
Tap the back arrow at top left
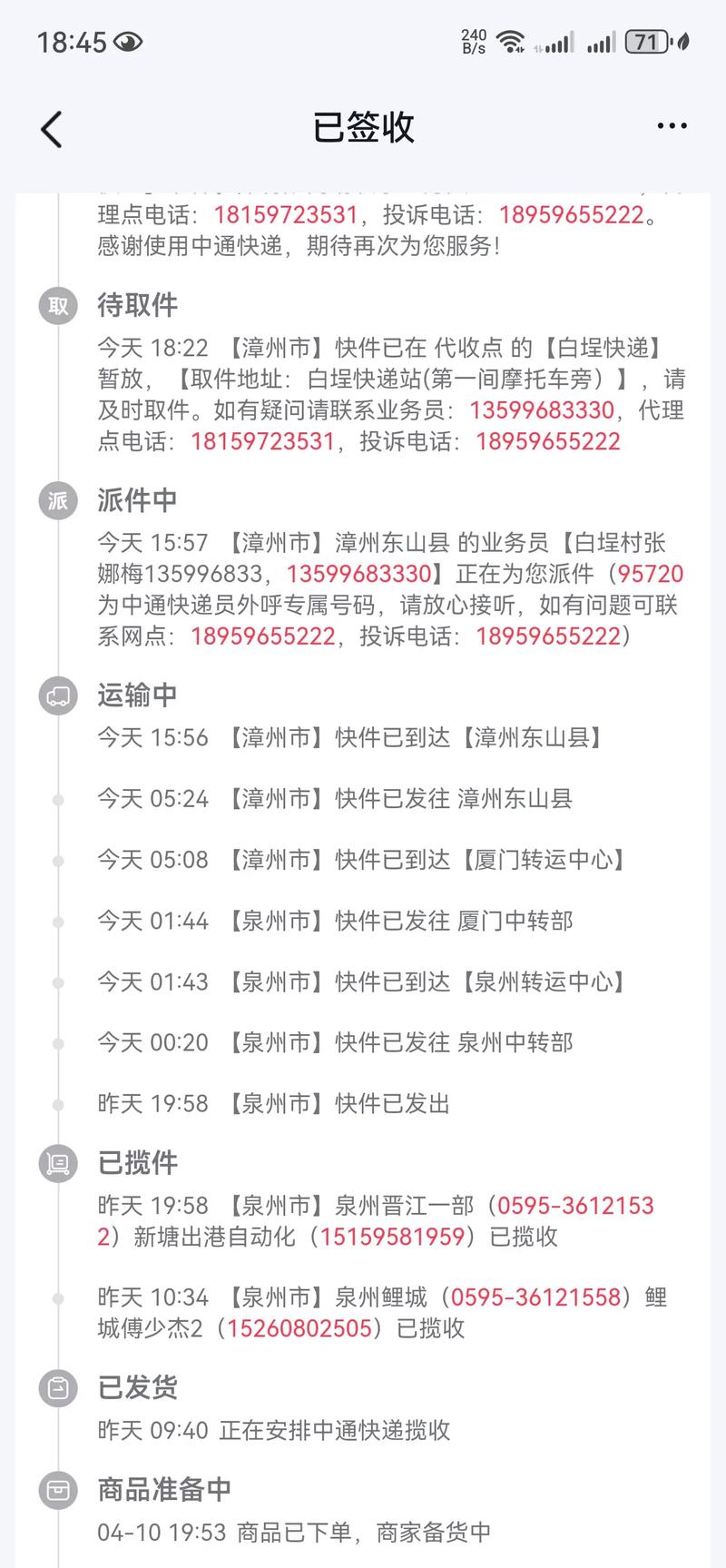pyautogui.click(x=52, y=128)
